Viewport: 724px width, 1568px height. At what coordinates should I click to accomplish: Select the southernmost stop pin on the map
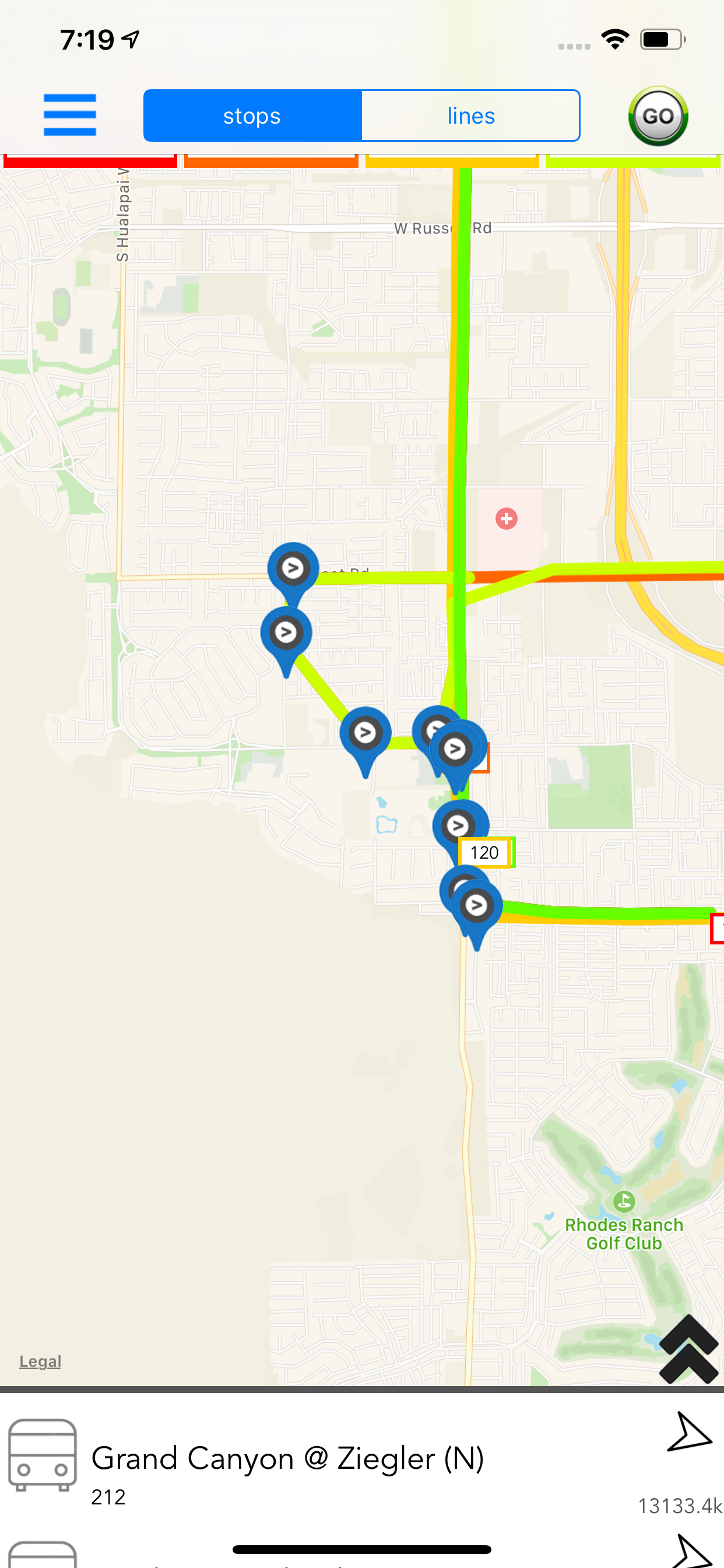tap(476, 907)
